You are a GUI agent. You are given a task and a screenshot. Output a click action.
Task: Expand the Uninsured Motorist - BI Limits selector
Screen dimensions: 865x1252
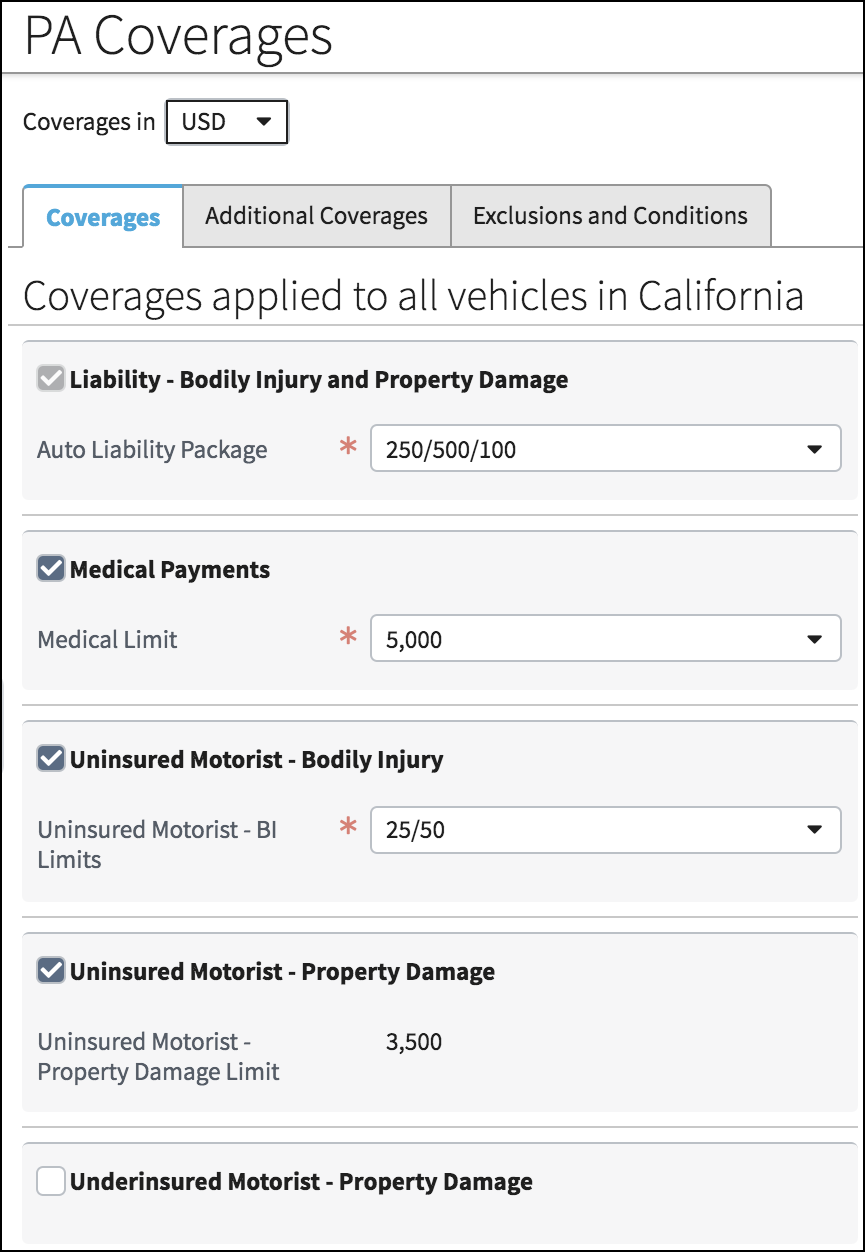point(605,830)
